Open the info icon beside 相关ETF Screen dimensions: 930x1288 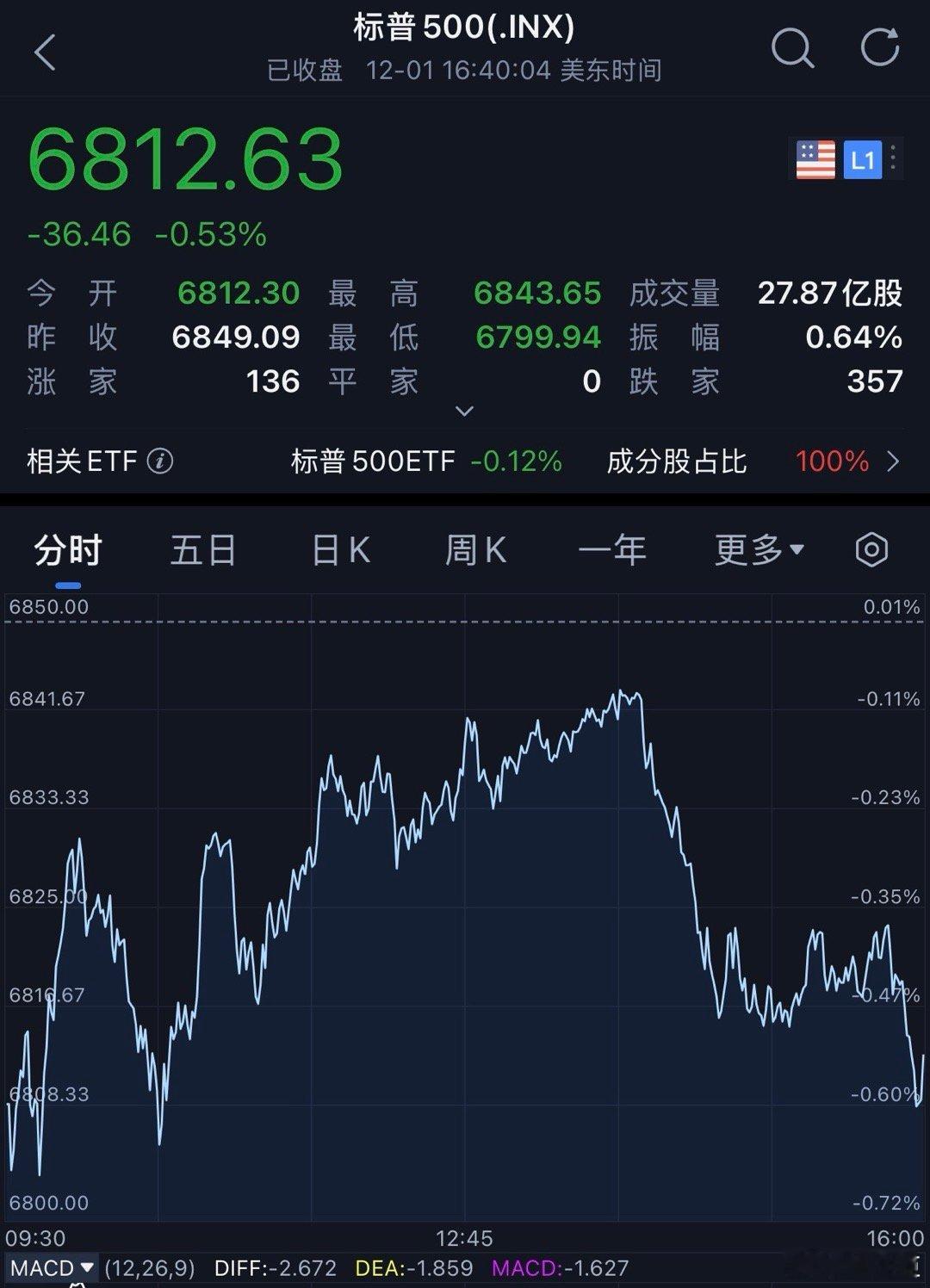coord(160,461)
